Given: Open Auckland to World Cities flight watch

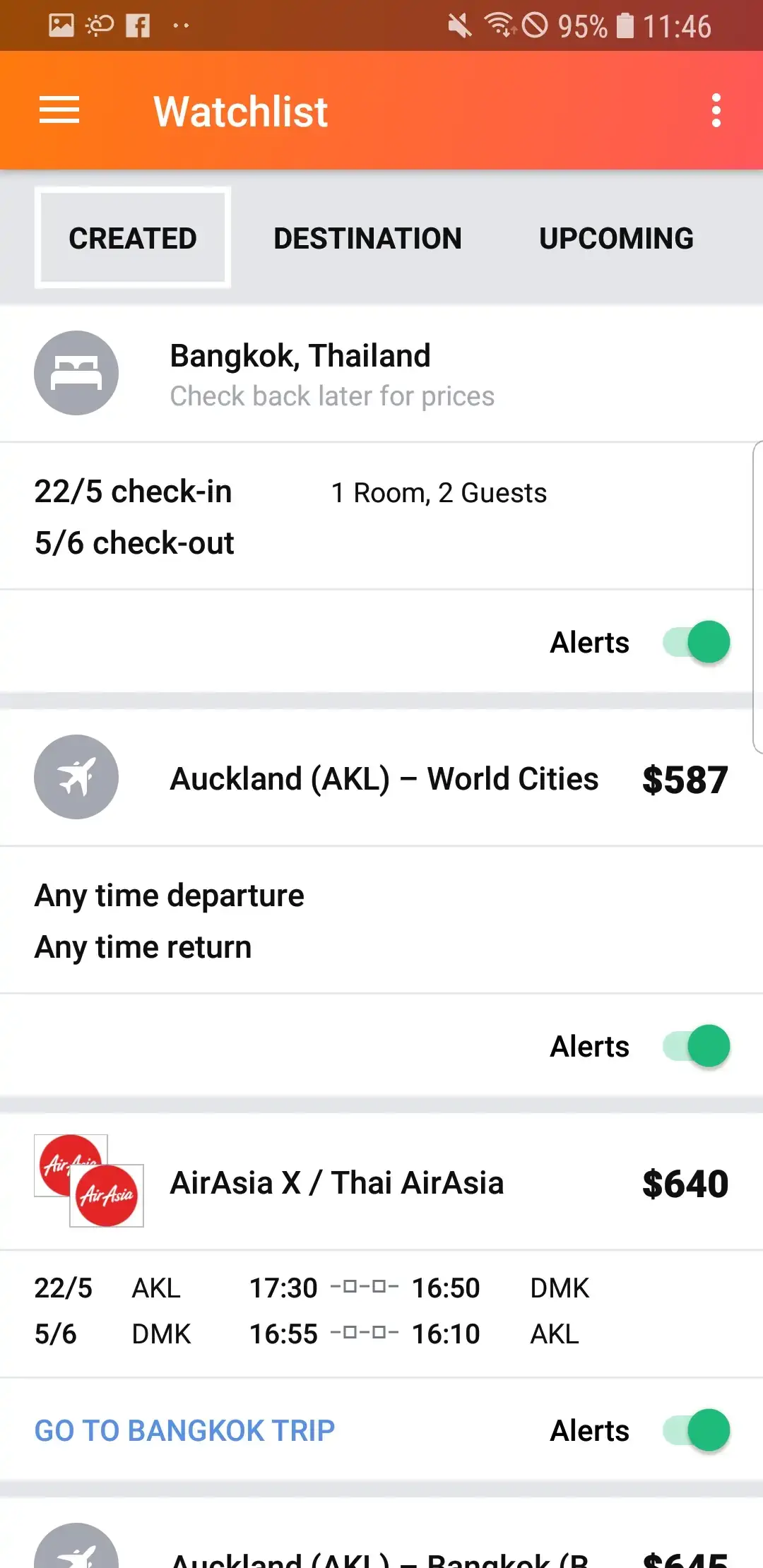Looking at the screenshot, I should [381, 777].
